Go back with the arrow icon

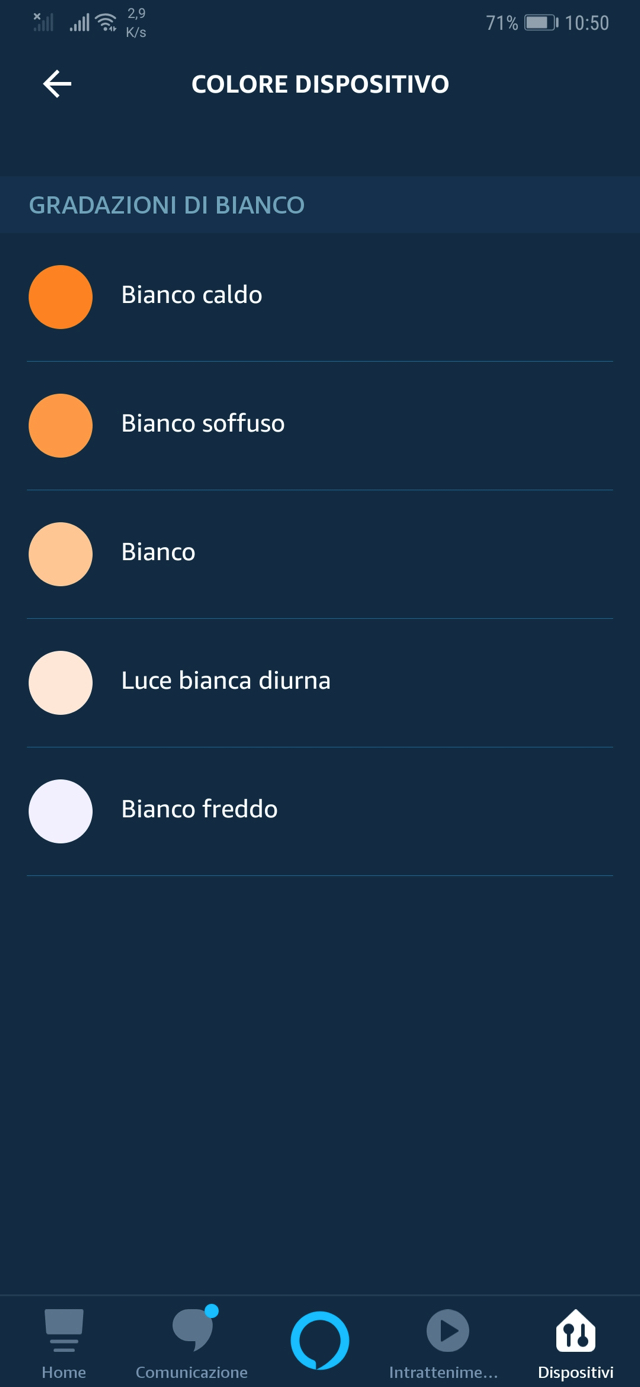tap(57, 84)
